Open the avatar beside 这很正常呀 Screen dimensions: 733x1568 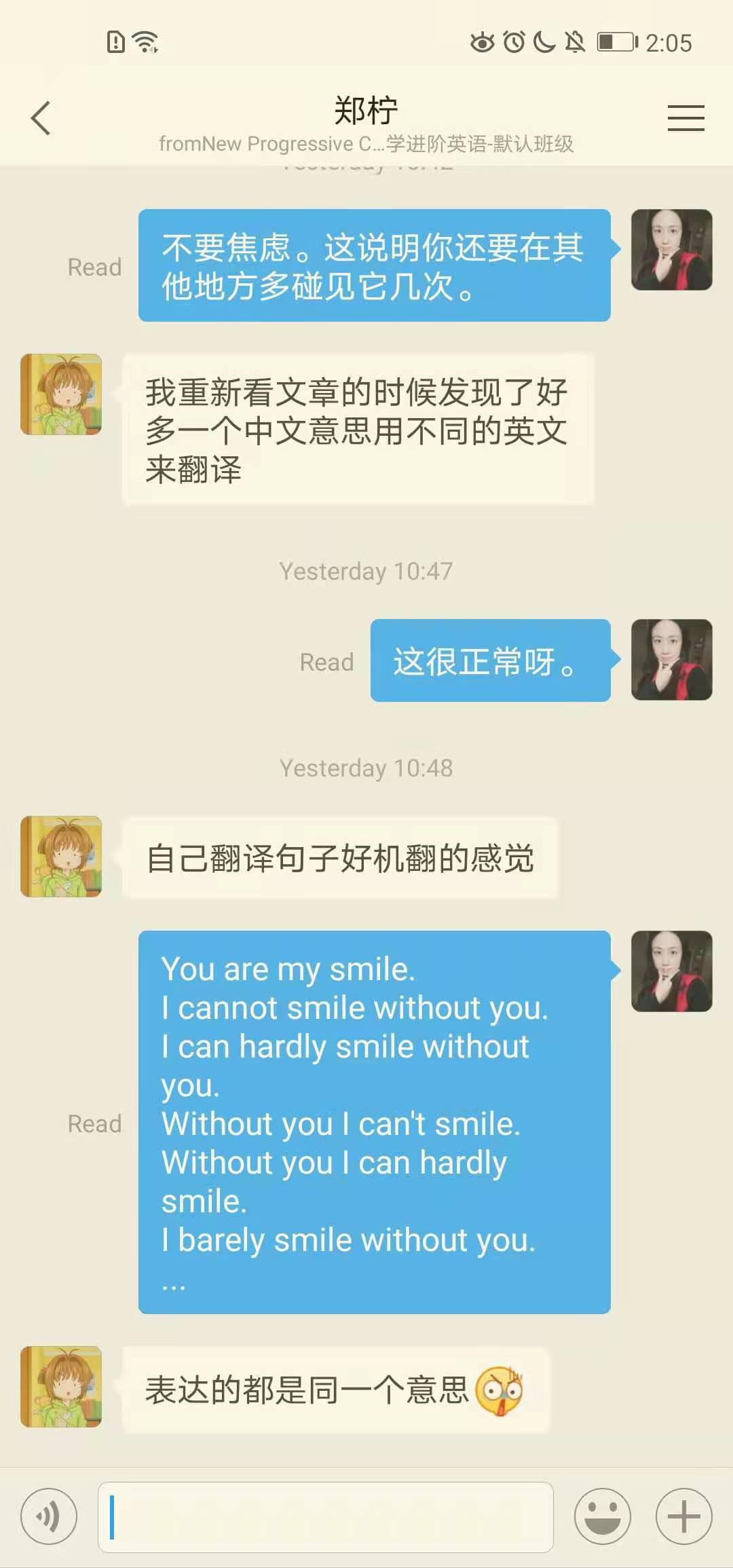(671, 660)
